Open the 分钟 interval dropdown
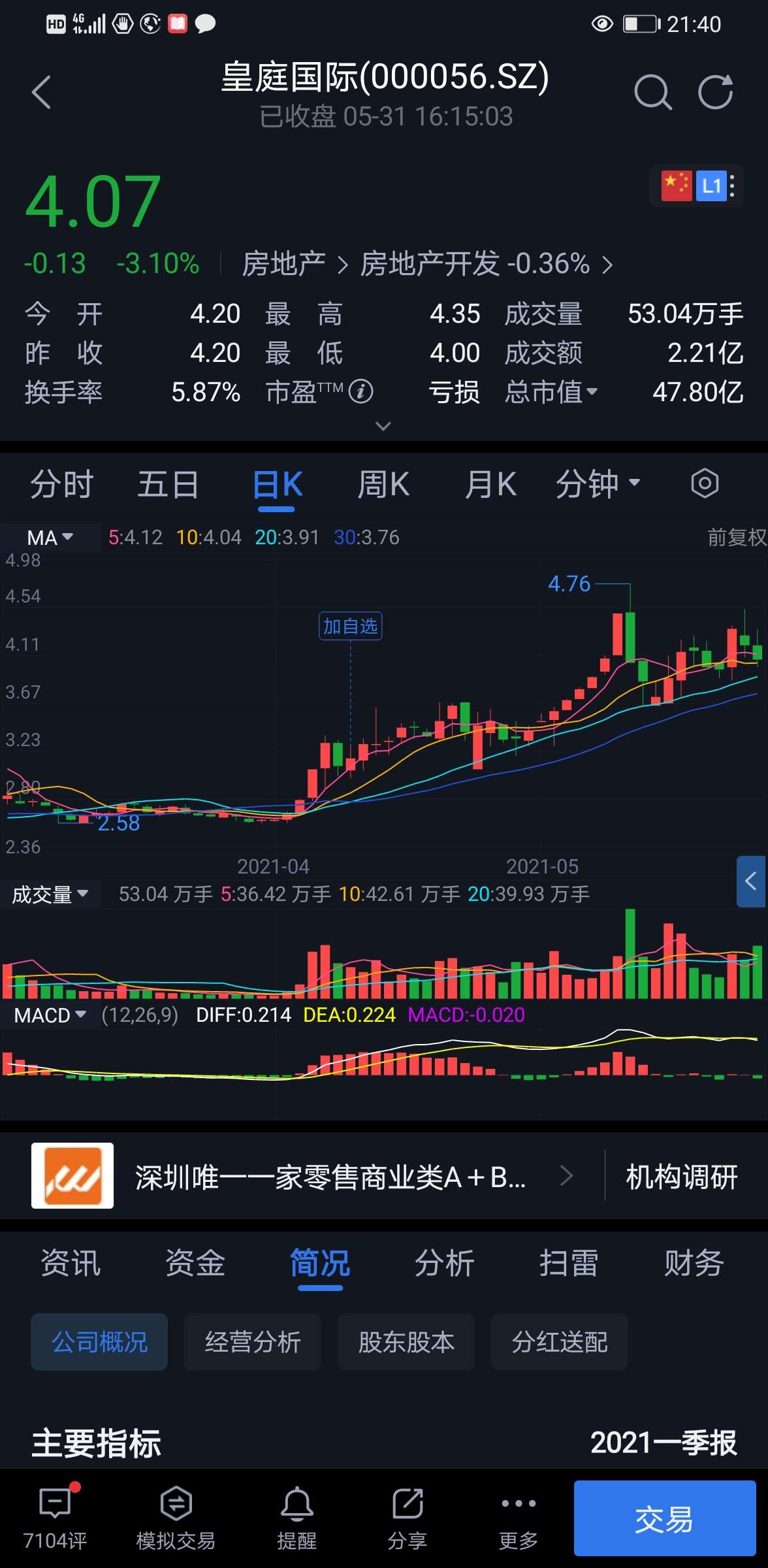The image size is (768, 1568). coord(598,484)
